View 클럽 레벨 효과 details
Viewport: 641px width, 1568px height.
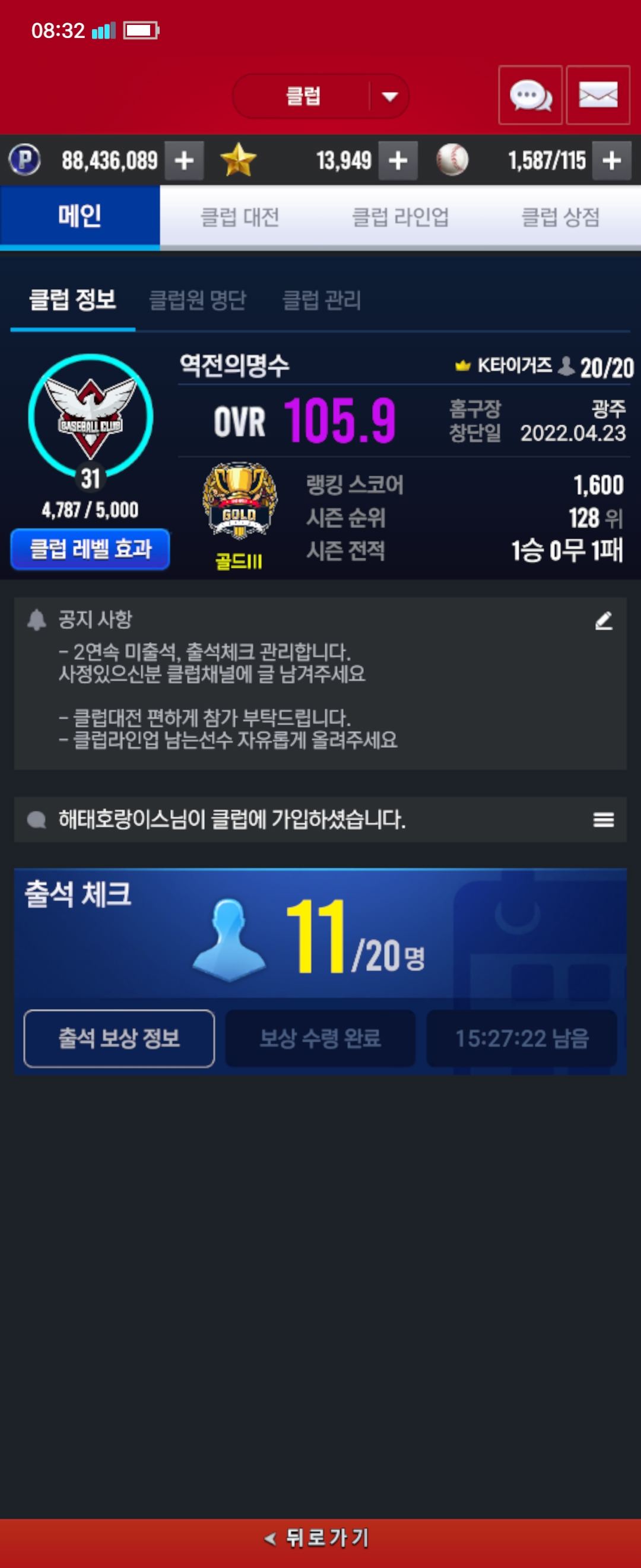[90, 549]
